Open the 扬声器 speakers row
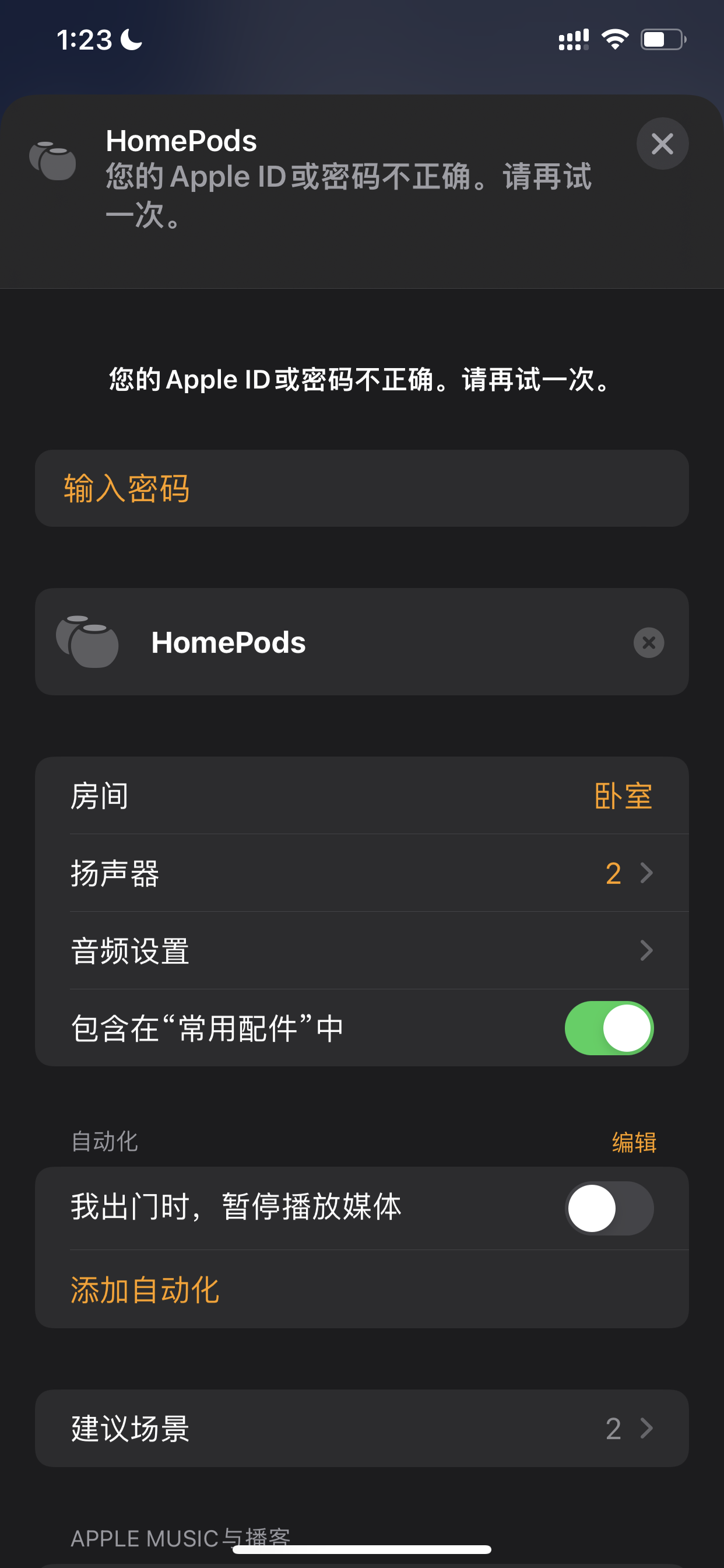724x1568 pixels. point(361,873)
